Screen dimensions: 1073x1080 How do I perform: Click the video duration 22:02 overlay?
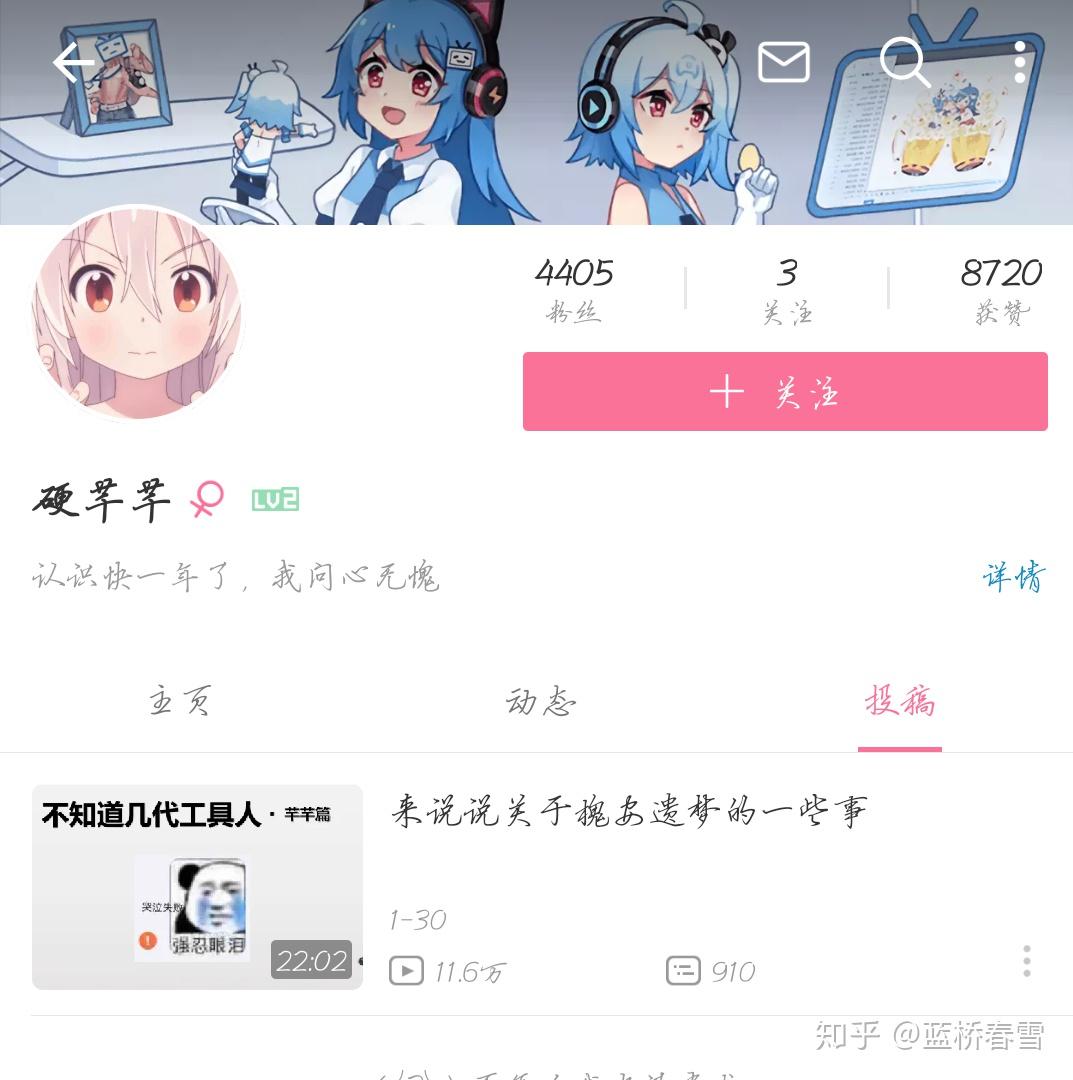point(311,961)
